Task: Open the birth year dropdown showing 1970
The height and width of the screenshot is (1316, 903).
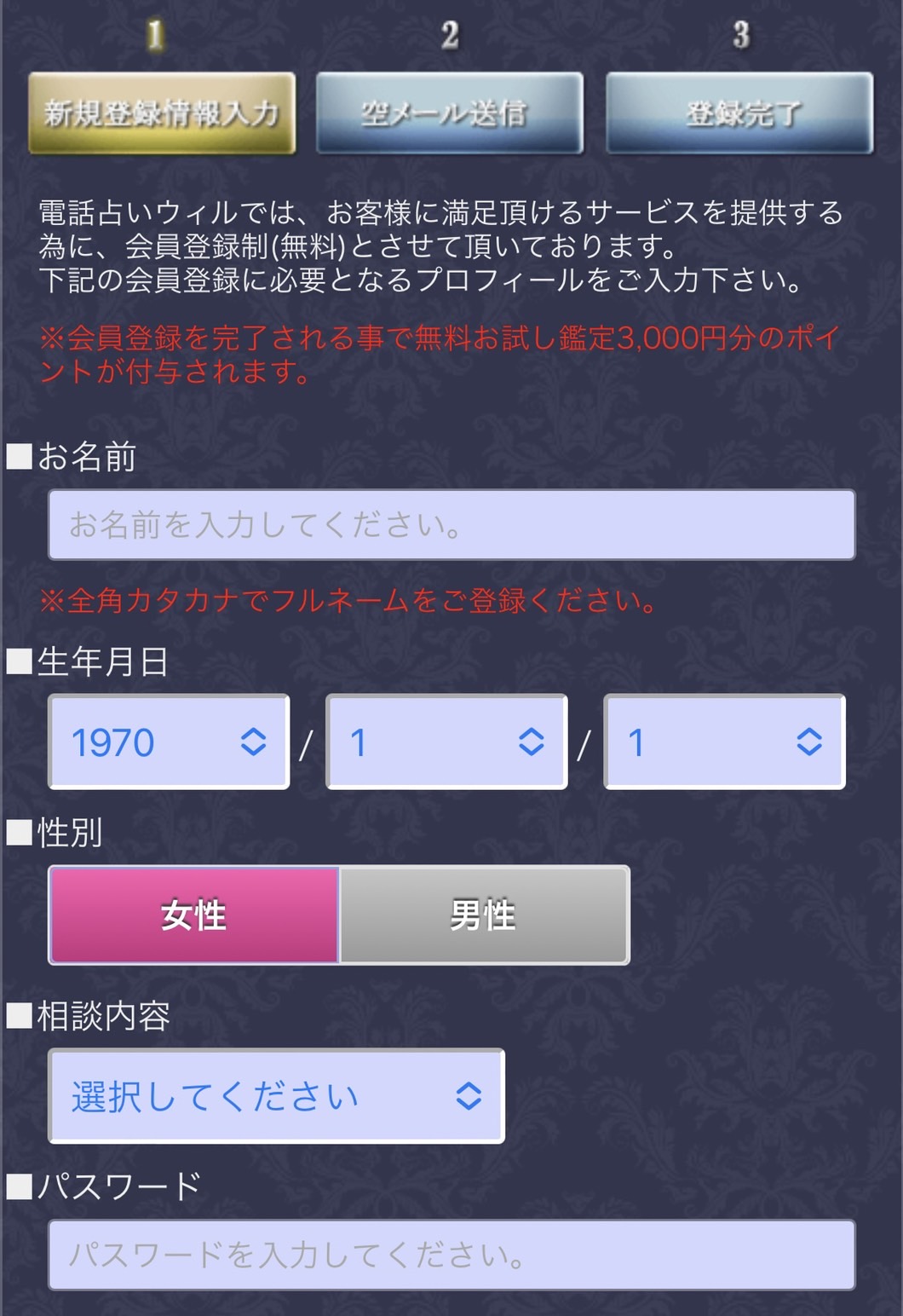Action: point(169,742)
